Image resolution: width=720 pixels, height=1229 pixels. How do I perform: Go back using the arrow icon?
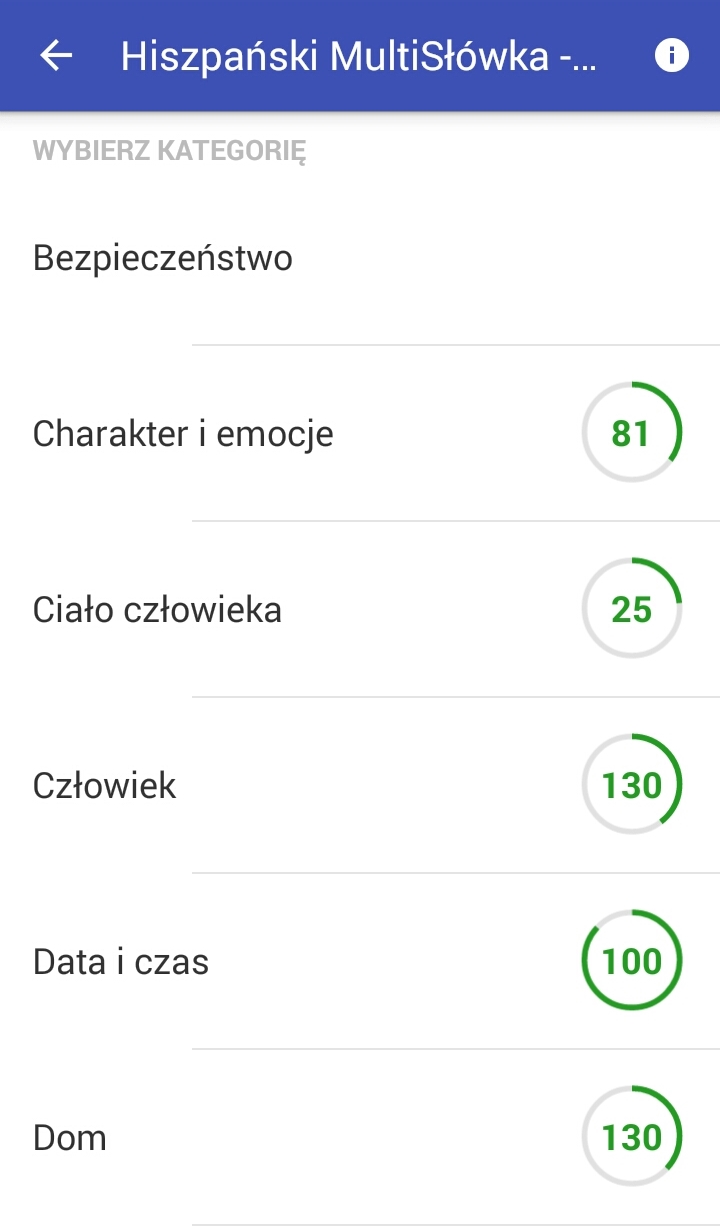pyautogui.click(x=56, y=56)
